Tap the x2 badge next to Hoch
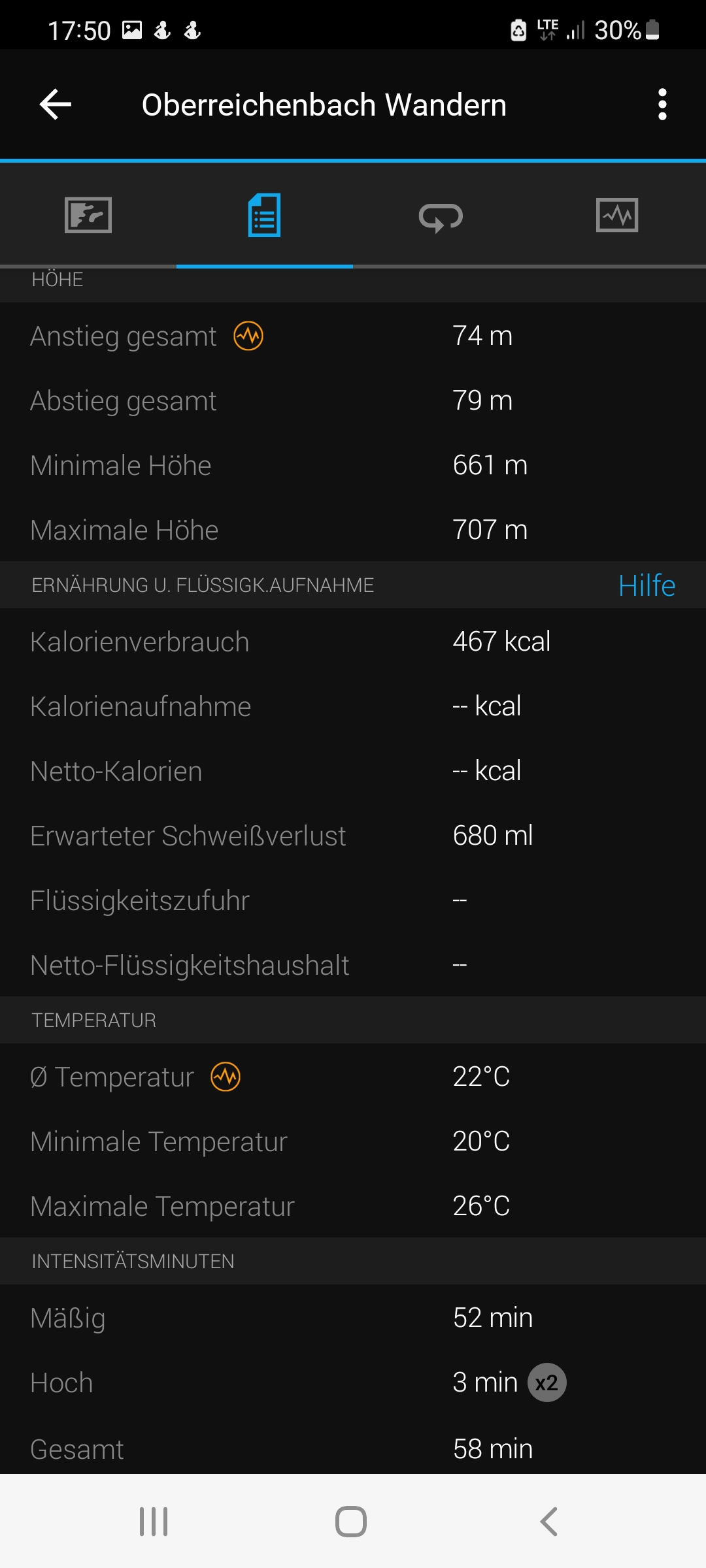This screenshot has width=706, height=1568. click(546, 1383)
